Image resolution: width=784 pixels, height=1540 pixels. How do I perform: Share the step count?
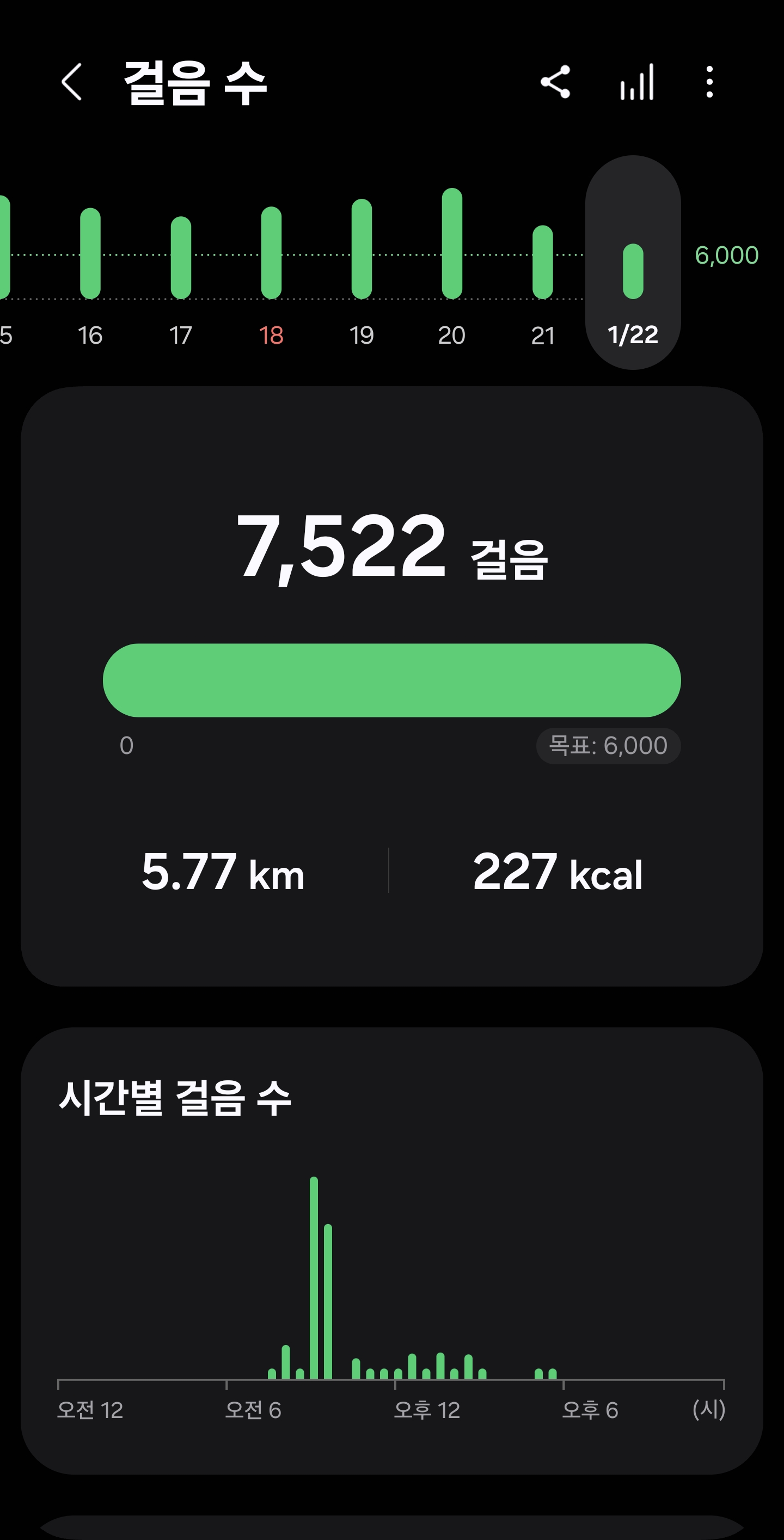[555, 82]
